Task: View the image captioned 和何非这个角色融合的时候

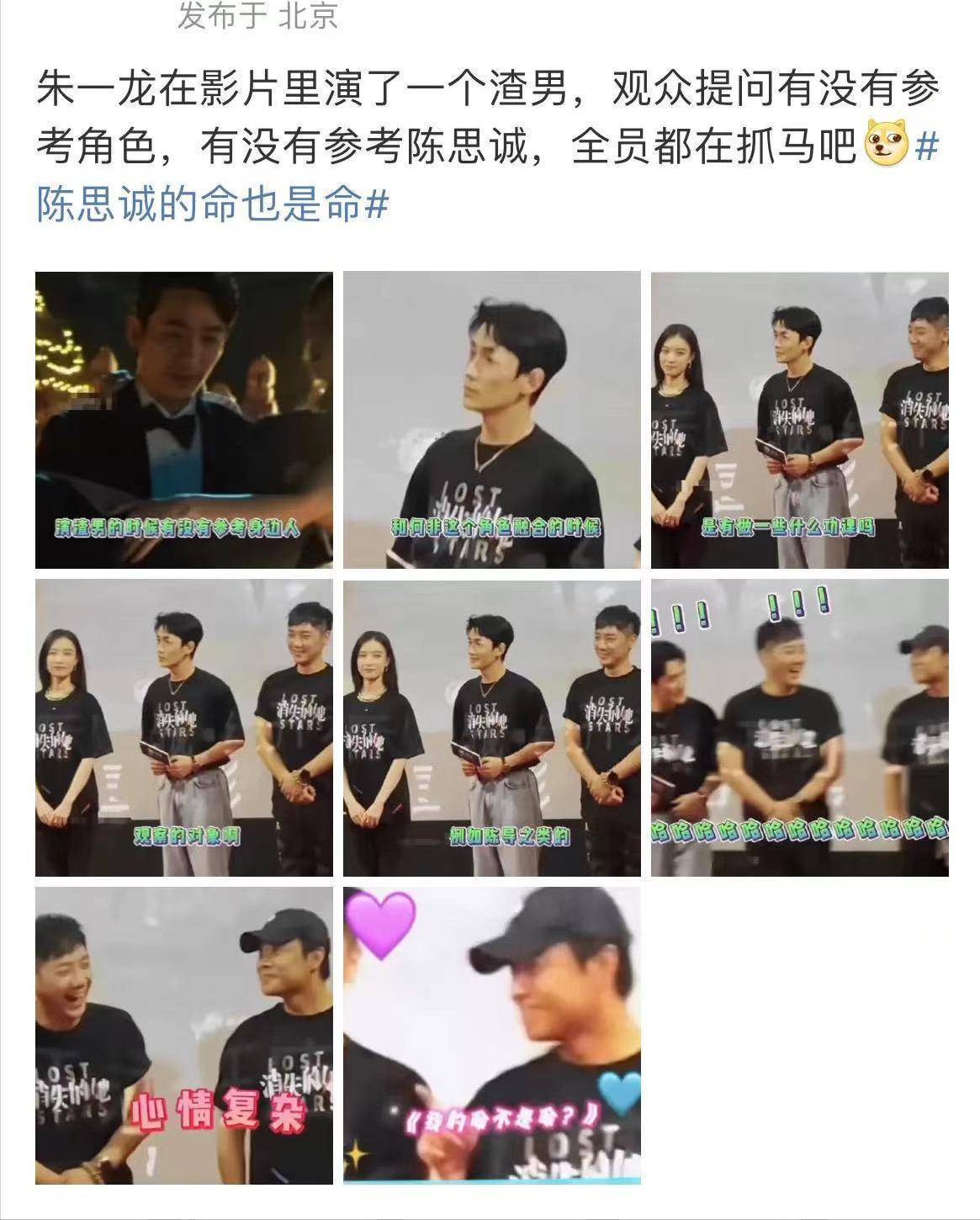Action: coord(491,420)
